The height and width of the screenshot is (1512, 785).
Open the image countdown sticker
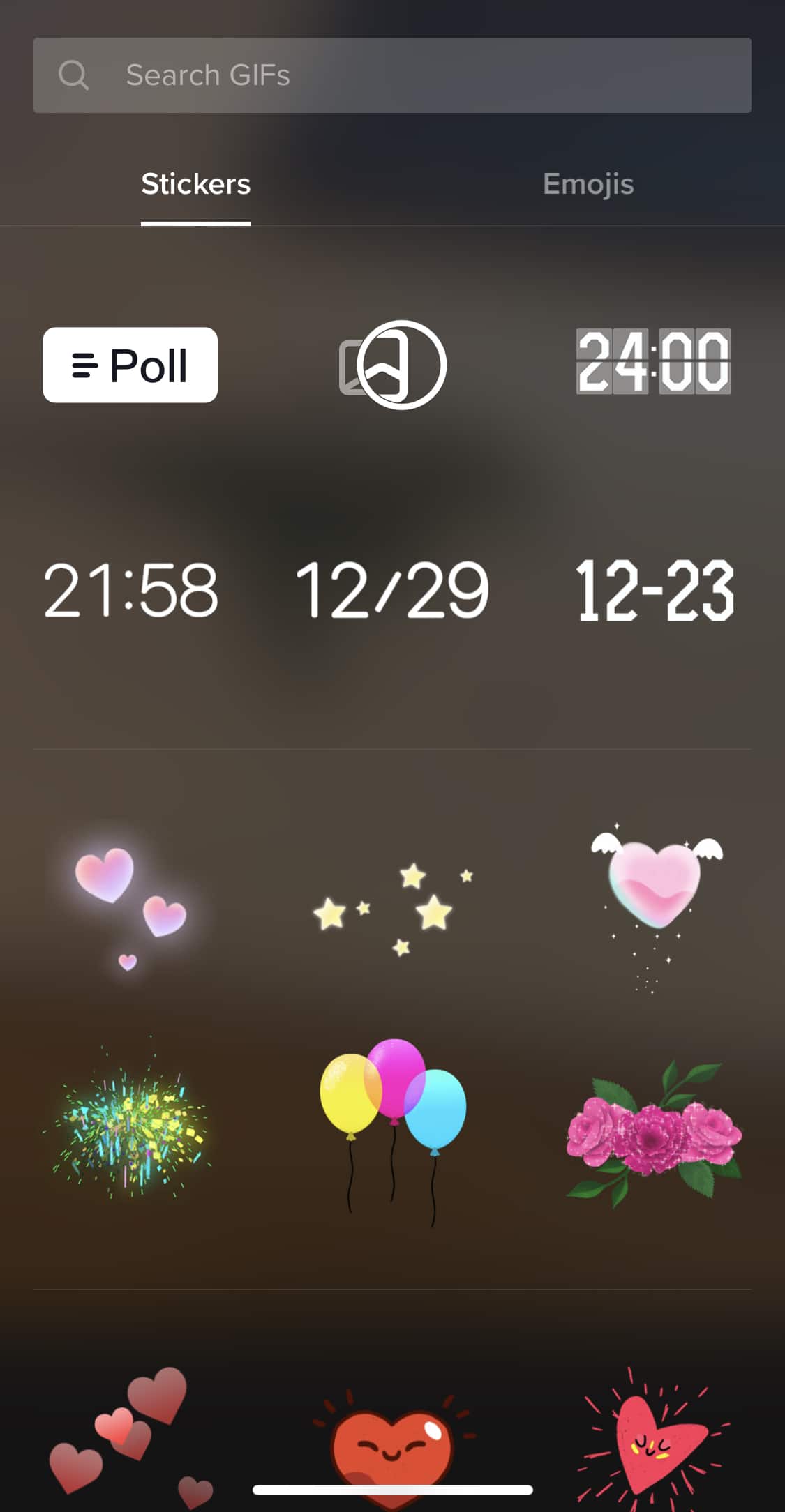tap(392, 365)
